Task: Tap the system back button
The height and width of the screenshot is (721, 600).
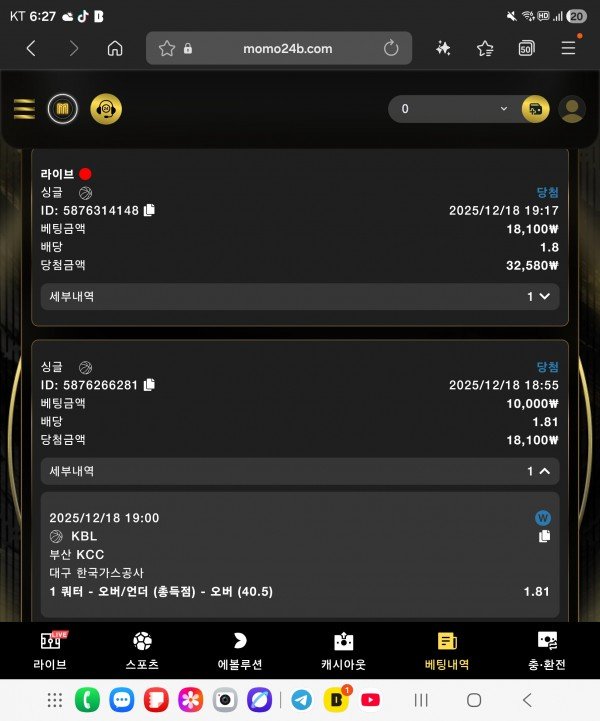Action: pyautogui.click(x=527, y=700)
